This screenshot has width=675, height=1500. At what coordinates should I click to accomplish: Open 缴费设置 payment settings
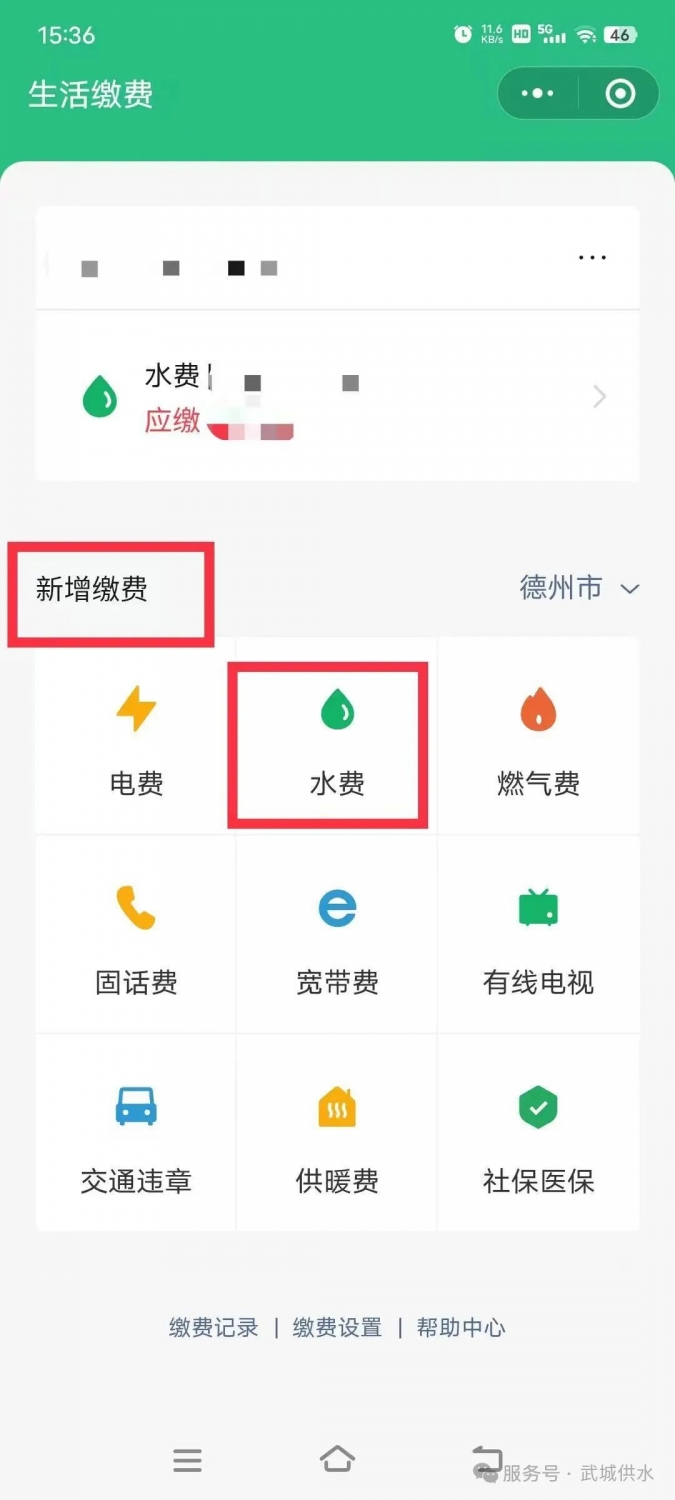coord(337,1328)
